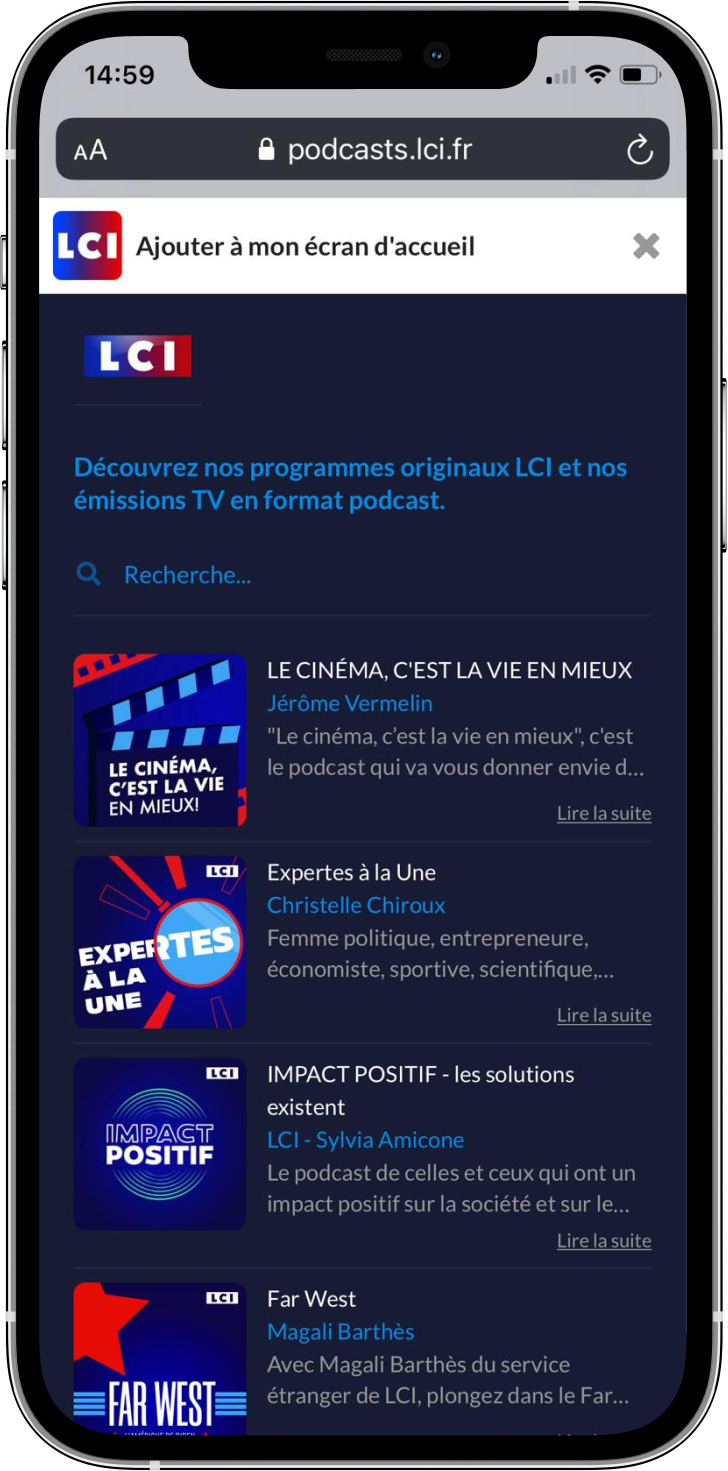Open the Expertes à la Une cover
The width and height of the screenshot is (728, 1471).
click(160, 942)
